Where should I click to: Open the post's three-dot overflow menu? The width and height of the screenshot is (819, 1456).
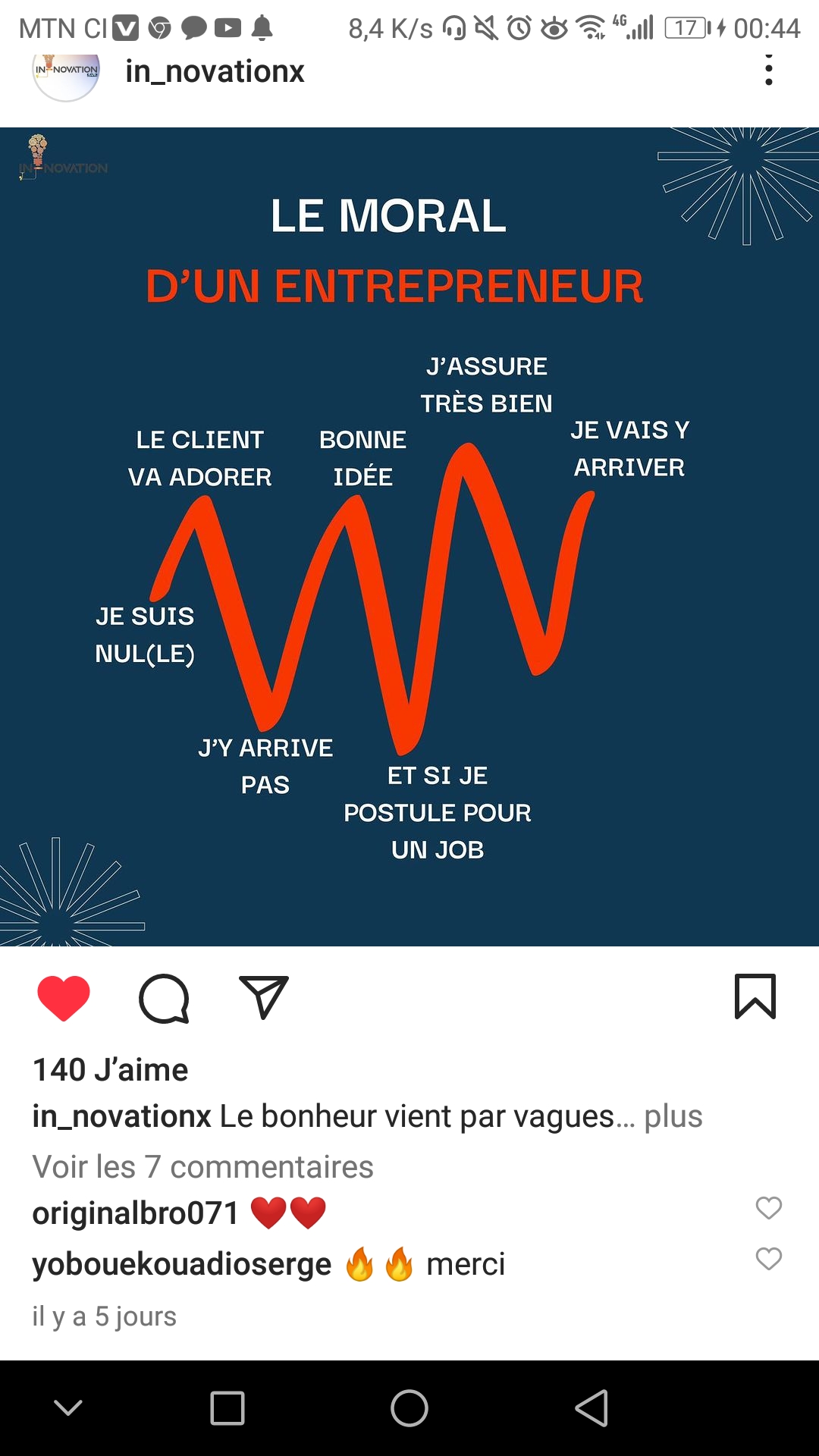tap(768, 71)
